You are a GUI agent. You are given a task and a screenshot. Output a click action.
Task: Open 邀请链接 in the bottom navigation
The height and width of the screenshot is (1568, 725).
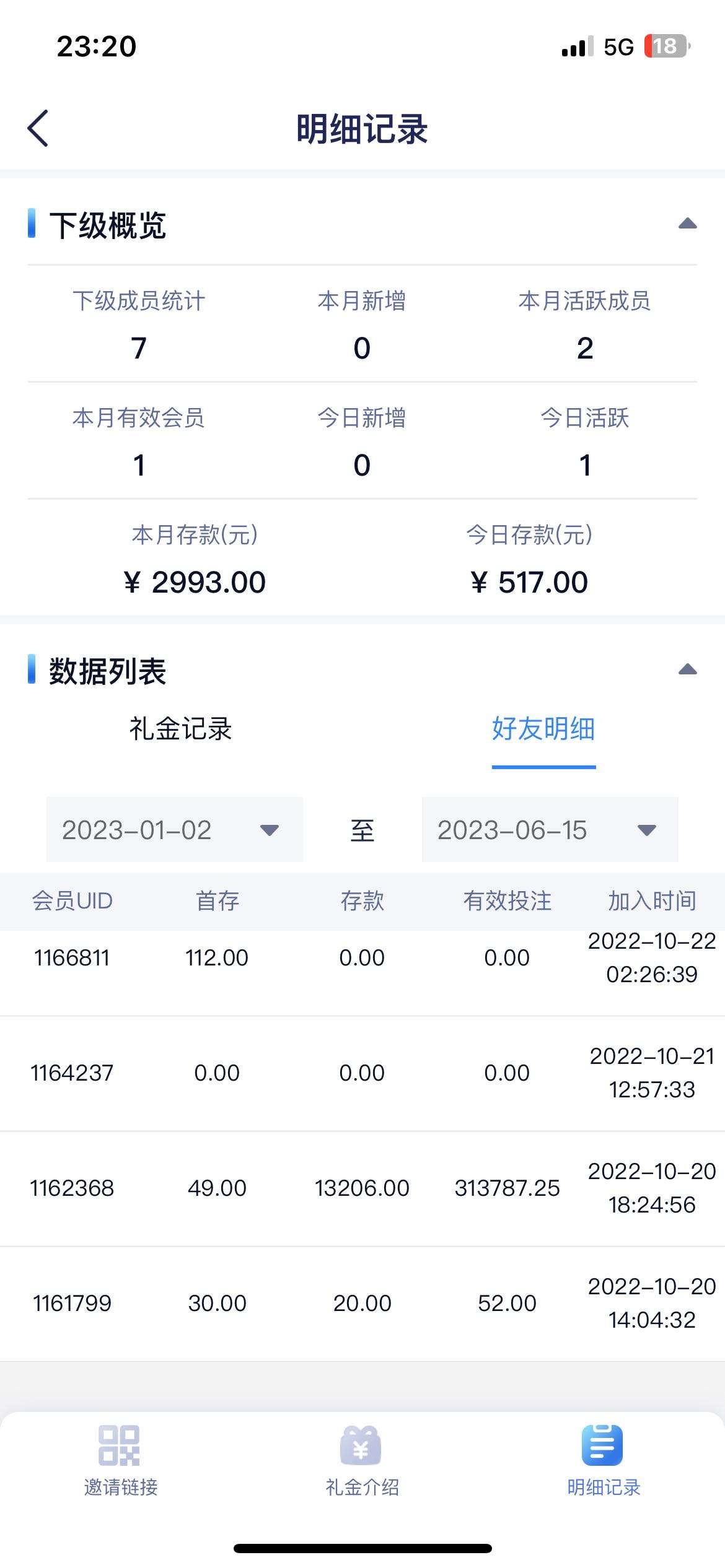(120, 1460)
